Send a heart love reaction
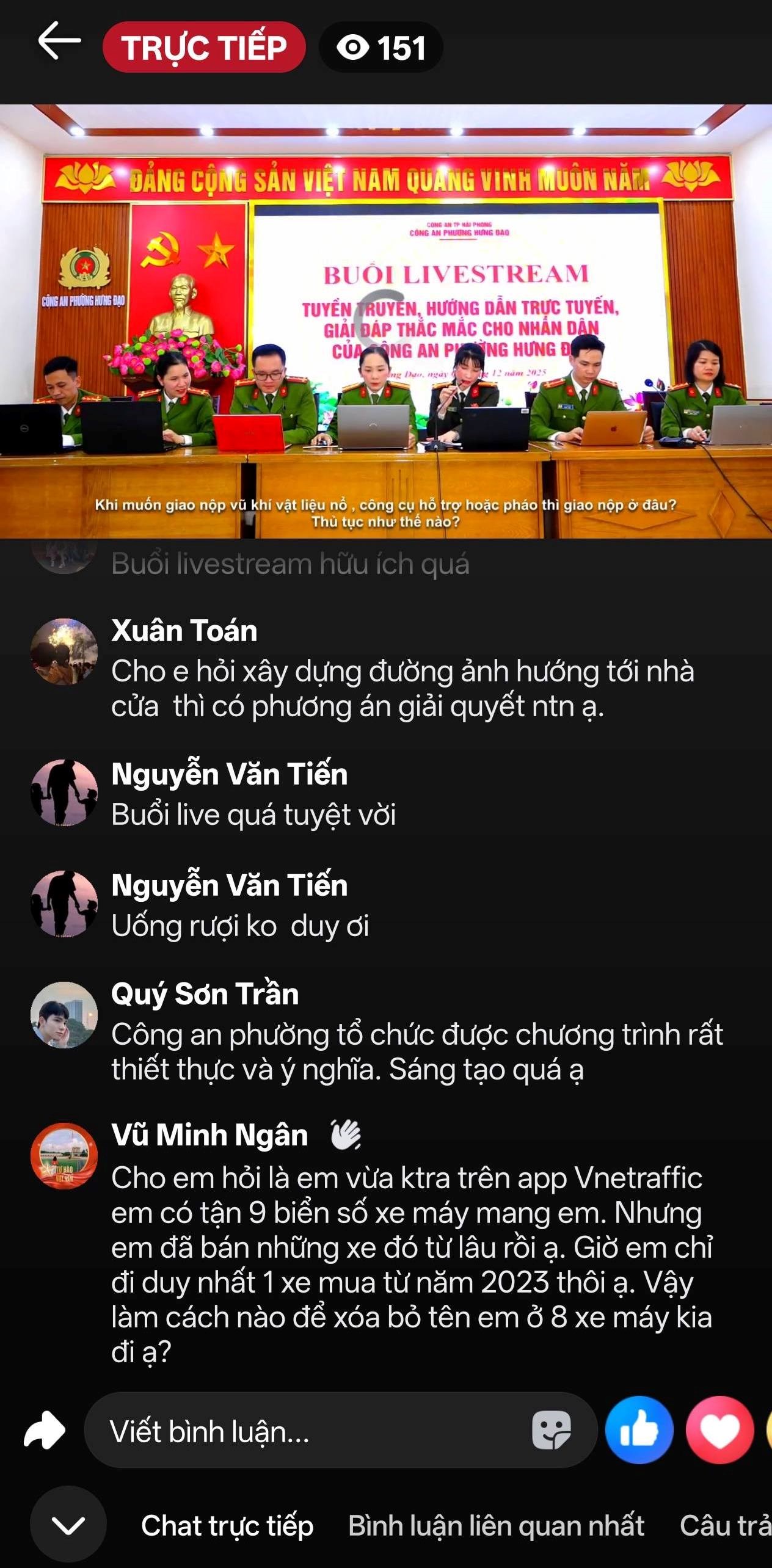The height and width of the screenshot is (1568, 772). pos(719,1430)
